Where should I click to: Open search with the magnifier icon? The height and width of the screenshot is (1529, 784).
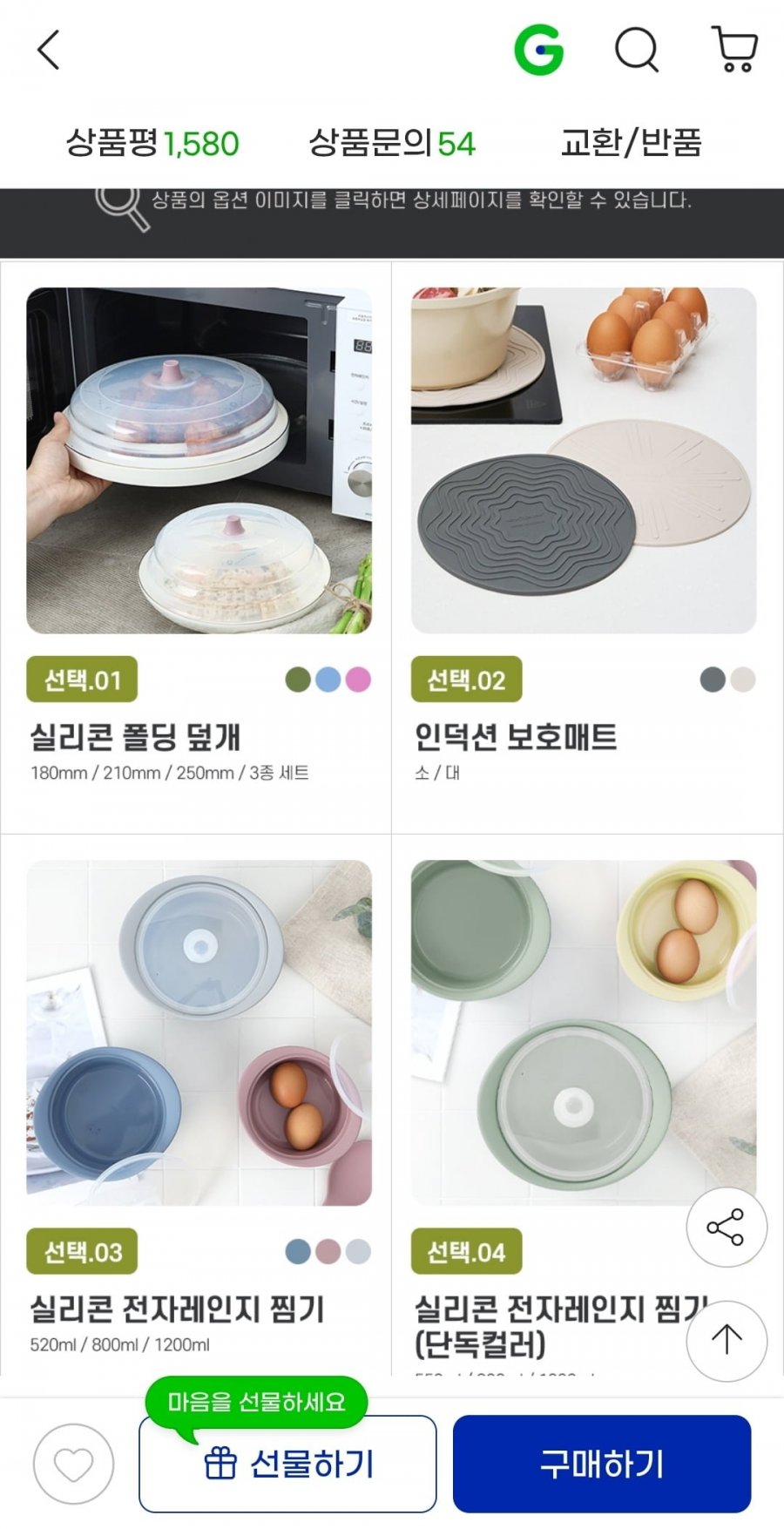click(x=637, y=50)
